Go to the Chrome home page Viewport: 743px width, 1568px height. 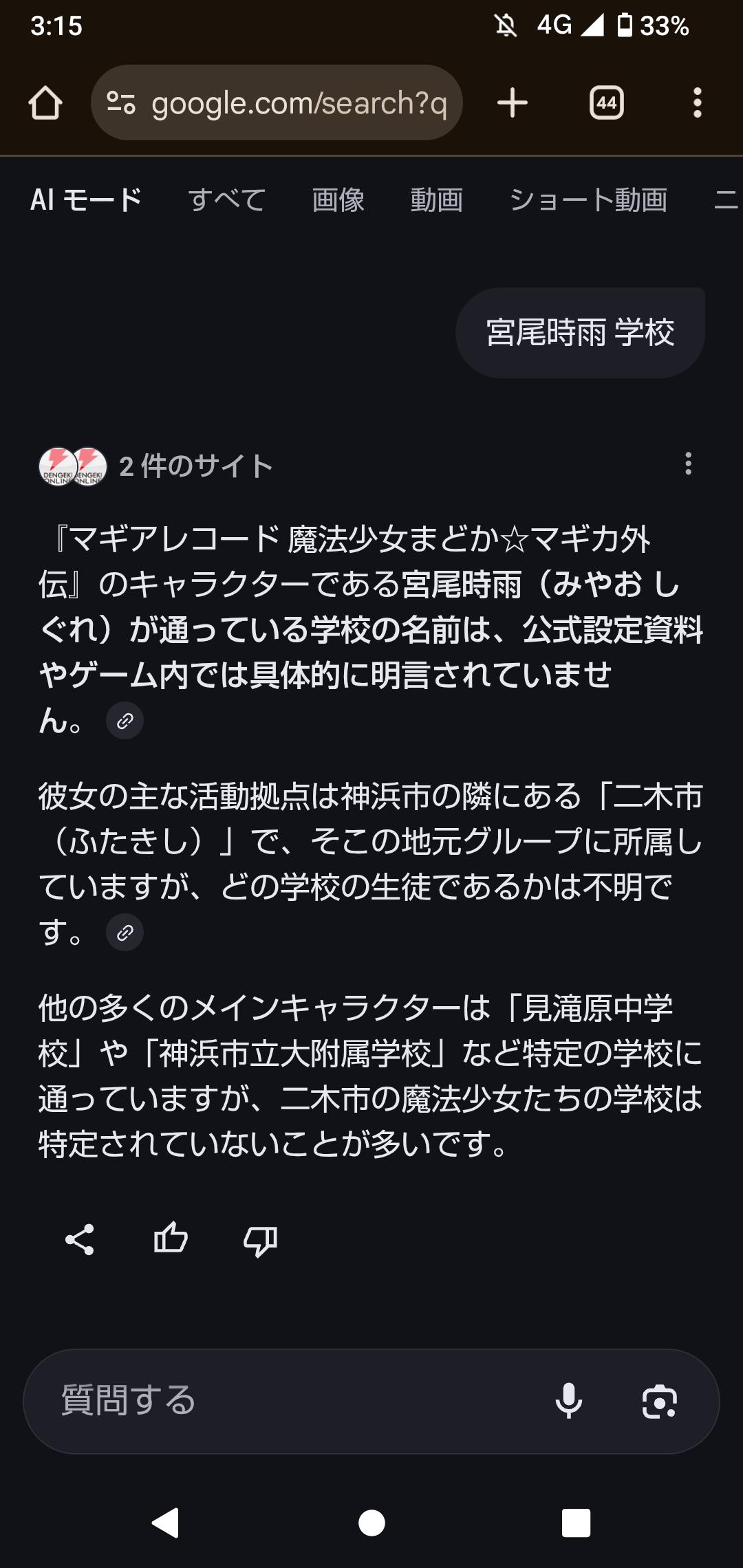(45, 103)
